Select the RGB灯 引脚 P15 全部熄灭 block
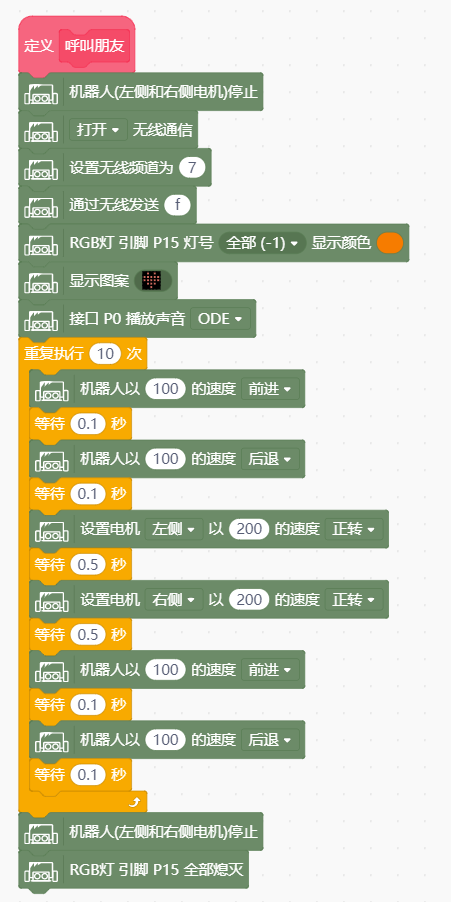This screenshot has height=902, width=451. (140, 869)
